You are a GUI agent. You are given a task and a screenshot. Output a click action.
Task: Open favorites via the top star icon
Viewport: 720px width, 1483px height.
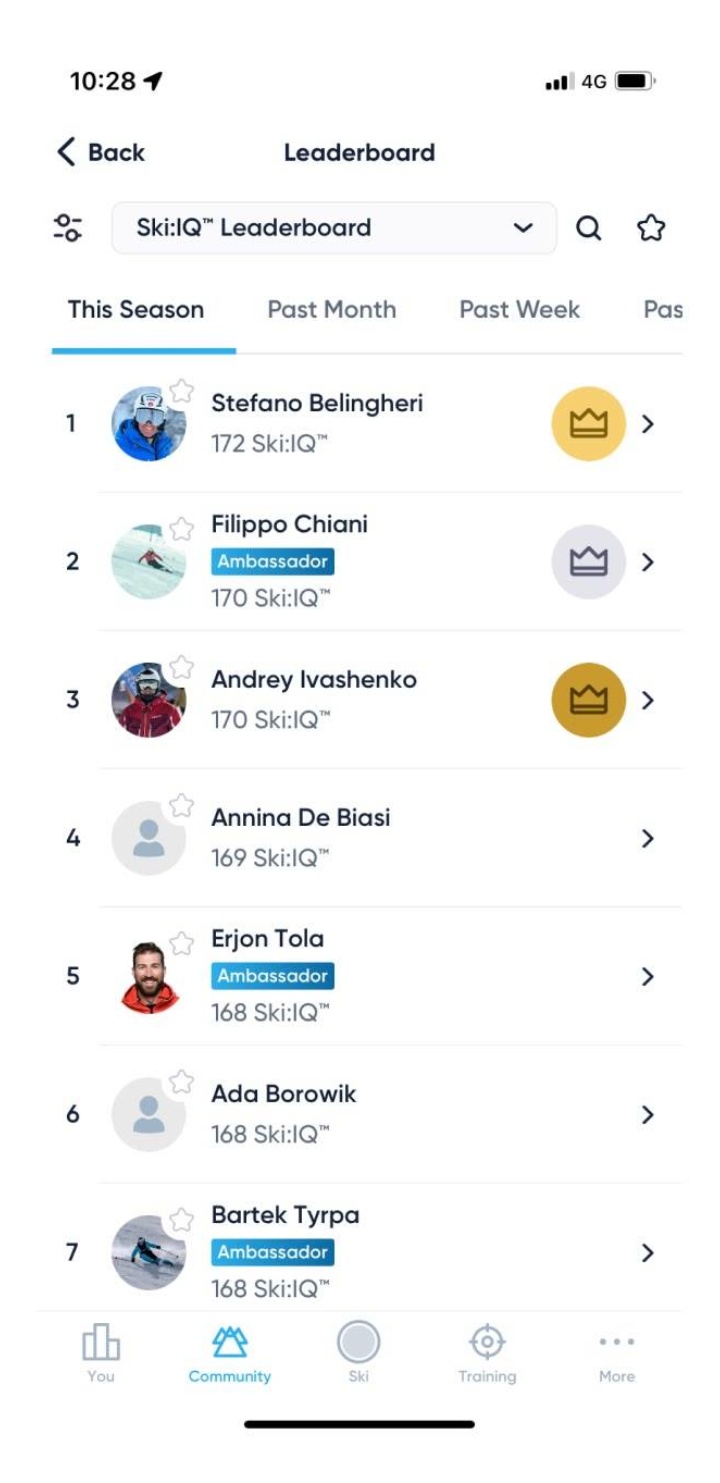click(652, 229)
